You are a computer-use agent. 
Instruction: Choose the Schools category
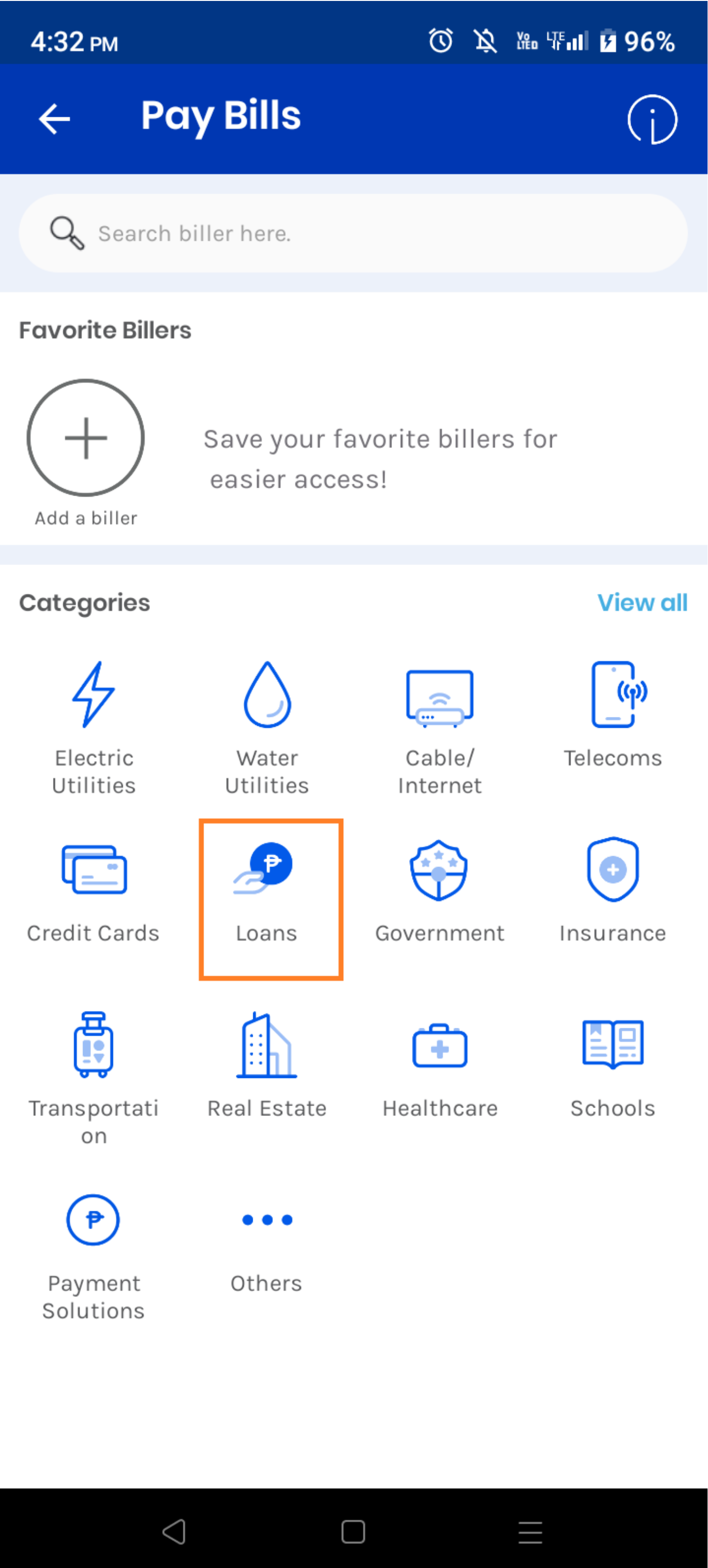(612, 1065)
